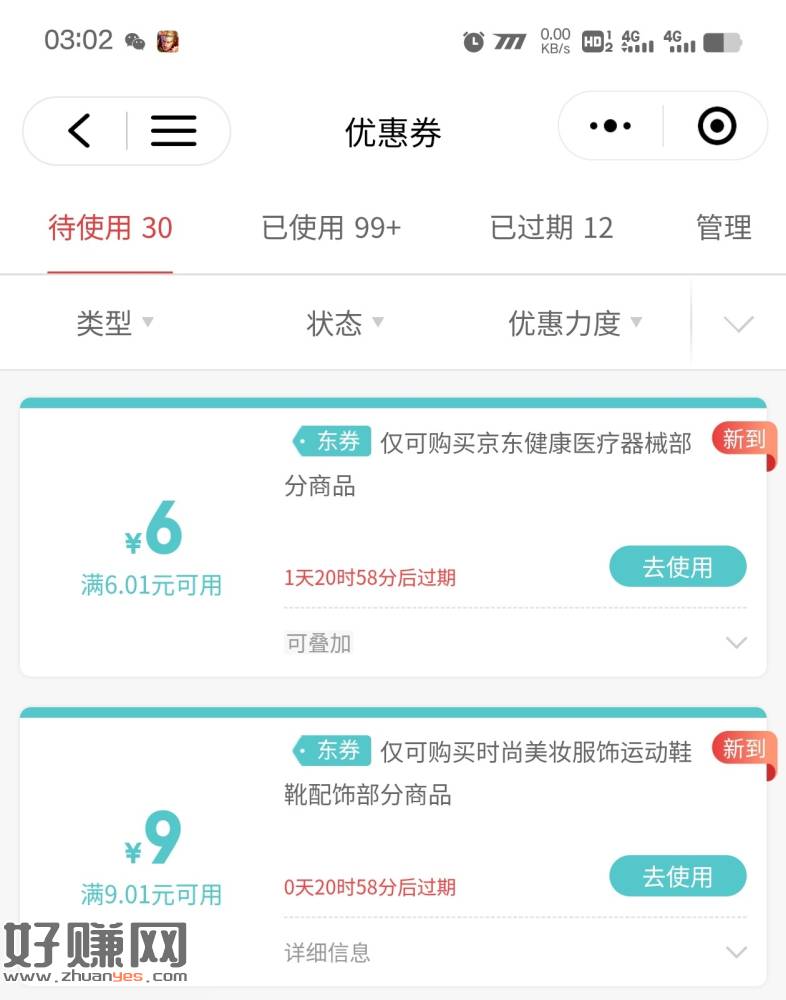Tap 去使用 on the ¥6 coupon
The image size is (786, 1000).
tap(677, 567)
